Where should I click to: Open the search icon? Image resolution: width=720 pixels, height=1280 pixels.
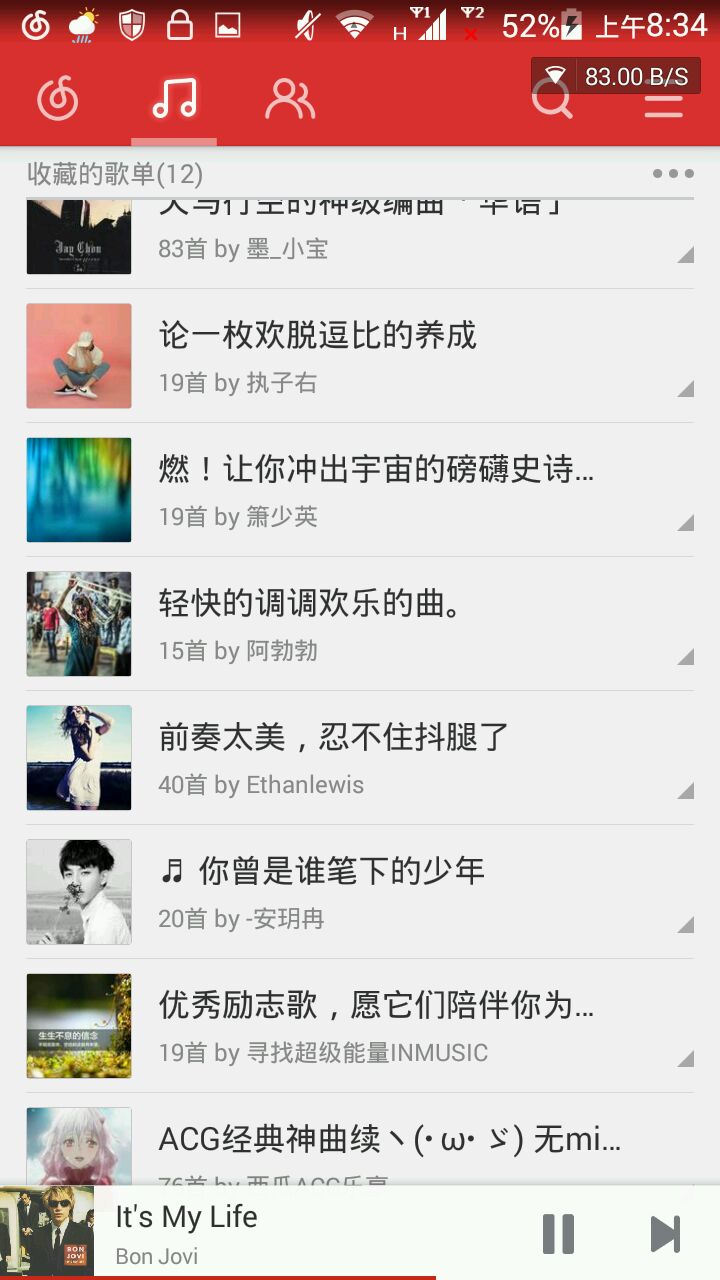(551, 99)
